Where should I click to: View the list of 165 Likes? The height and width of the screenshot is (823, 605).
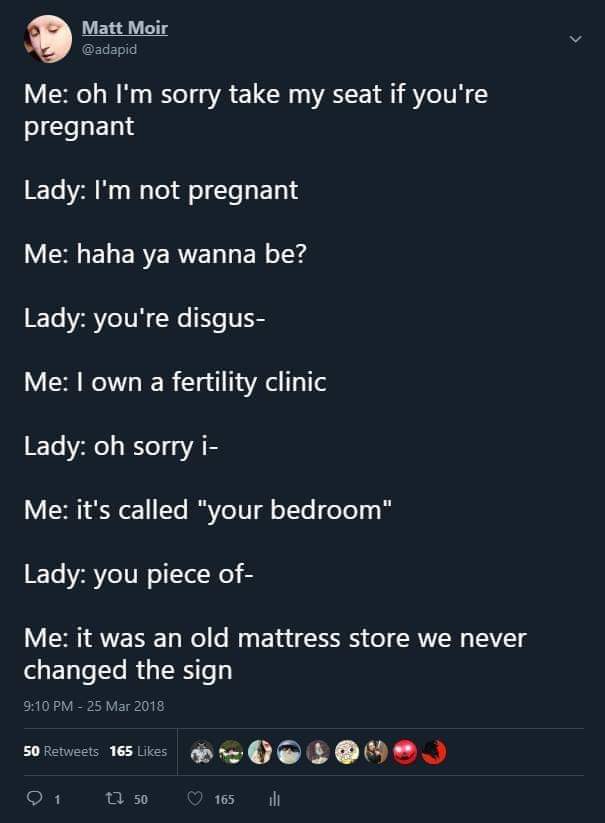pyautogui.click(x=138, y=751)
